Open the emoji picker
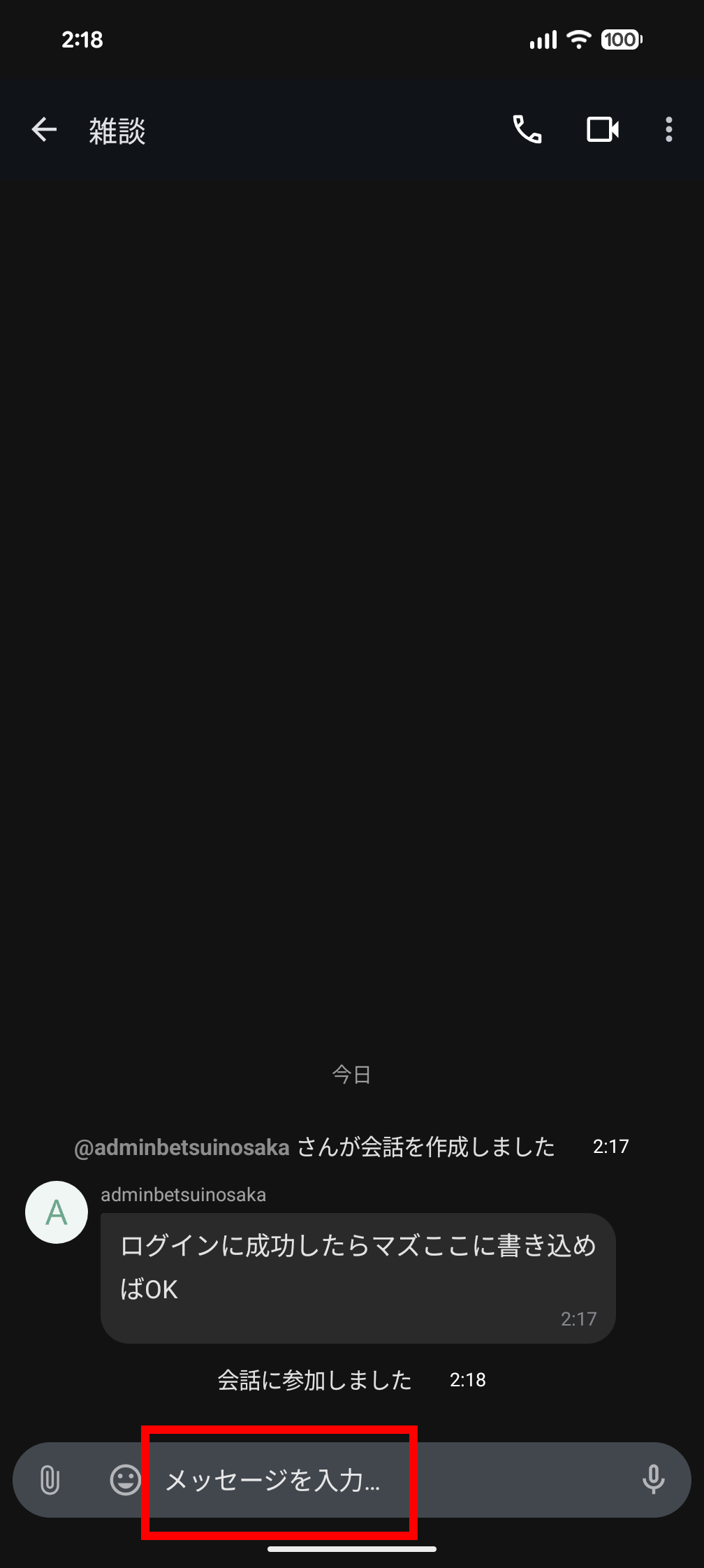The height and width of the screenshot is (1568, 704). [125, 1480]
